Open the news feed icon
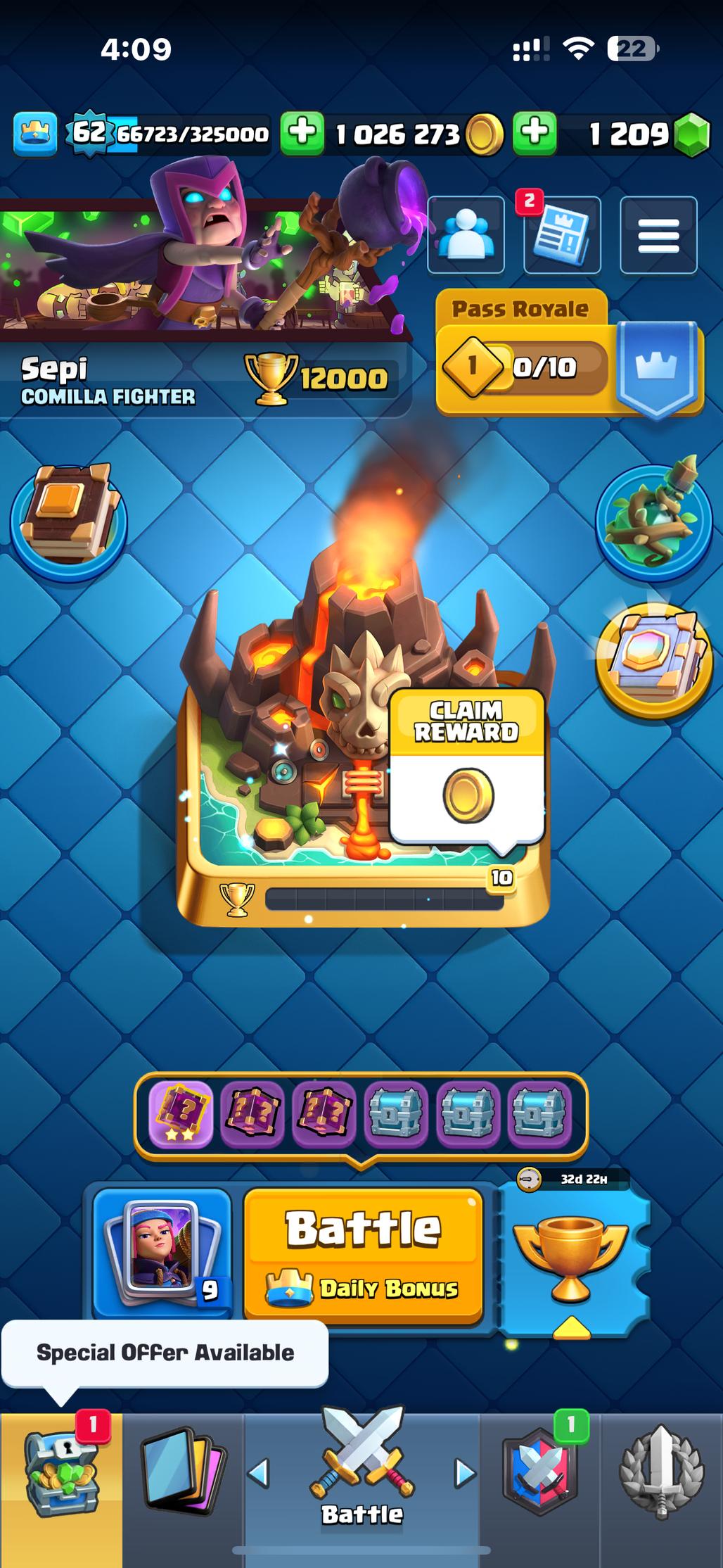This screenshot has width=723, height=1568. 561,234
